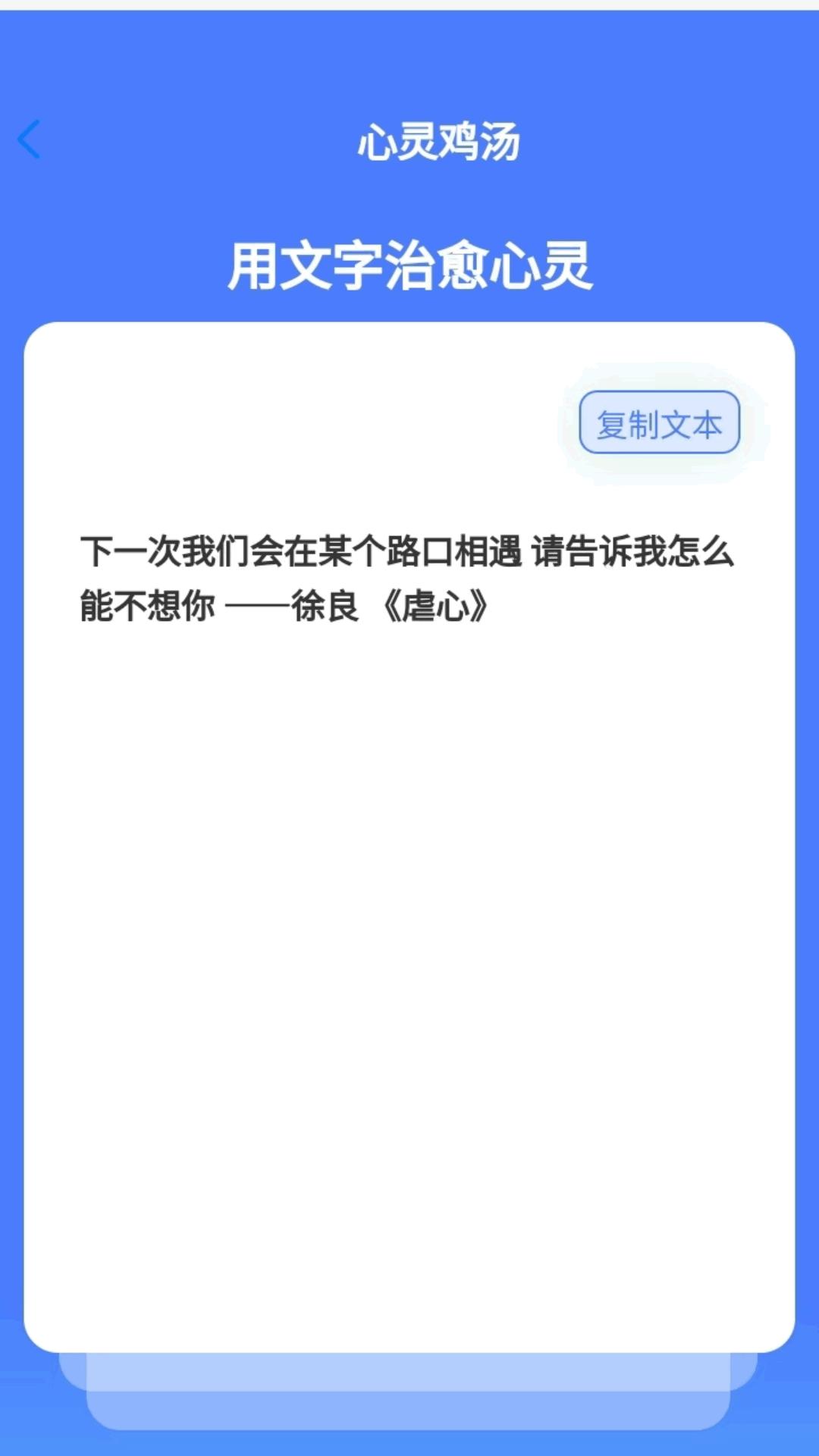Tap the back arrow to exit
819x1456 pixels.
pyautogui.click(x=29, y=140)
